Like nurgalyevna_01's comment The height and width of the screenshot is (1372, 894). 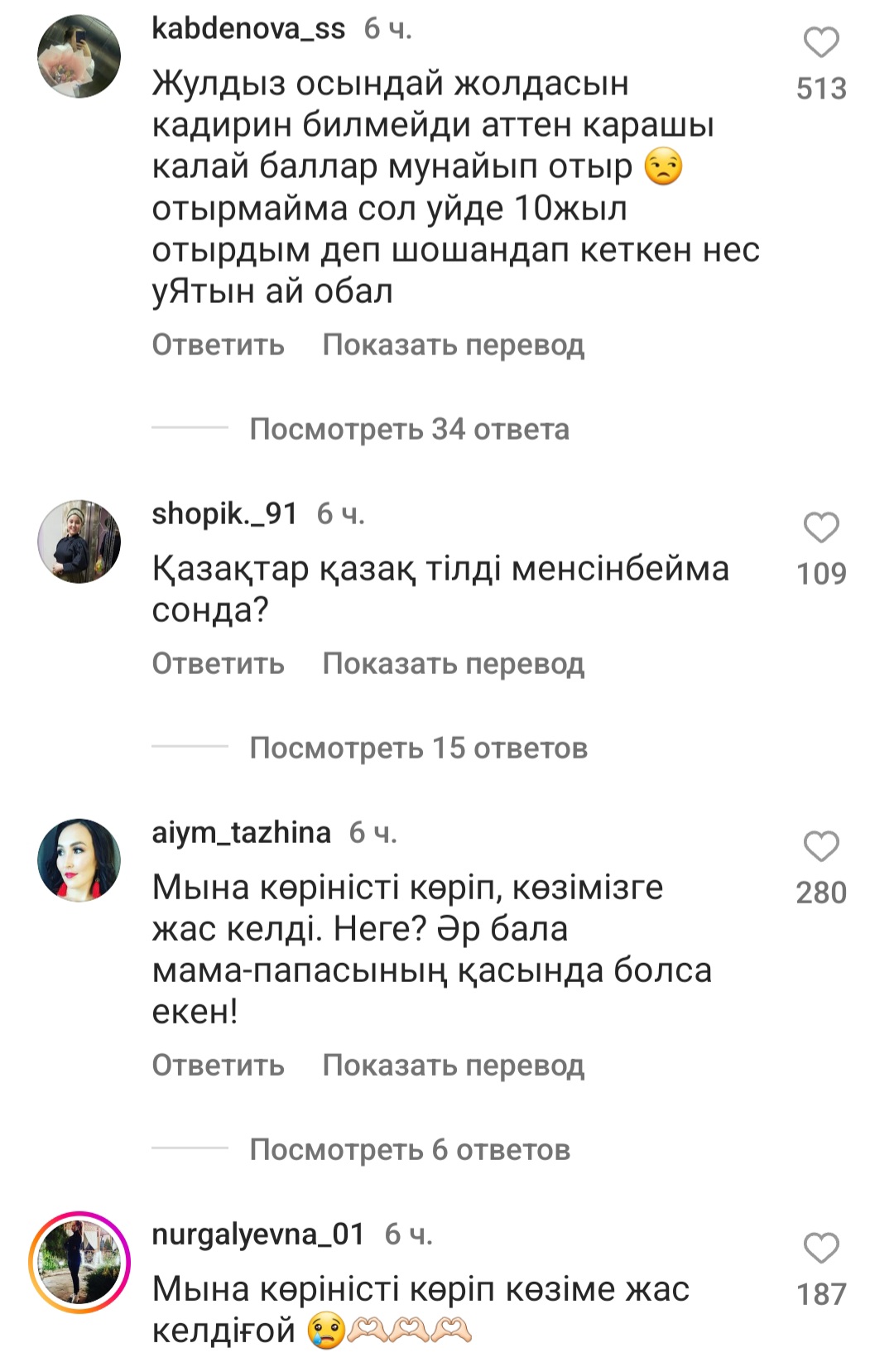(x=821, y=1248)
